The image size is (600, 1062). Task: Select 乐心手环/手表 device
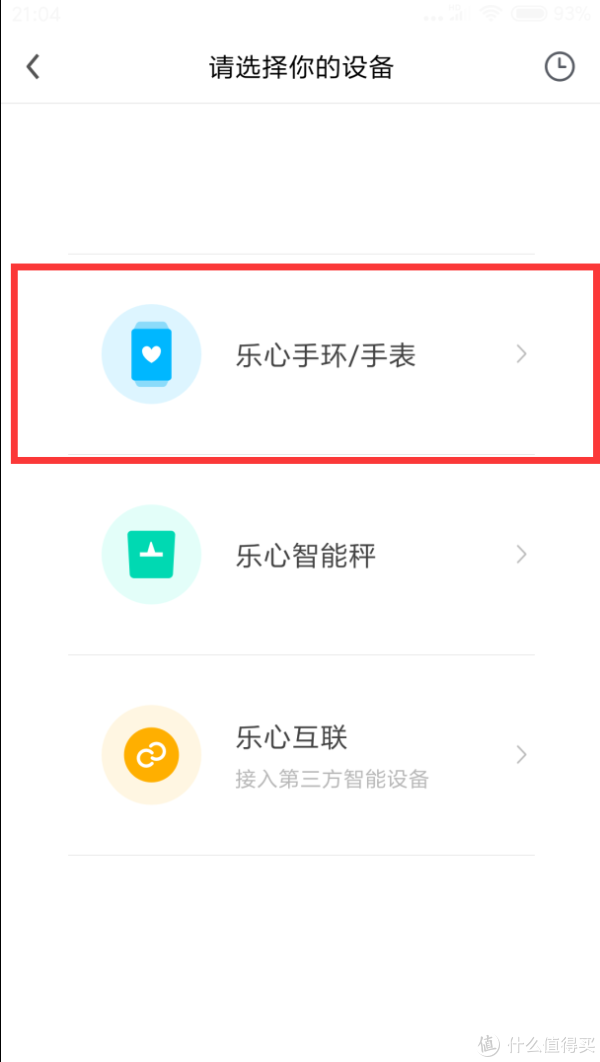pyautogui.click(x=301, y=354)
